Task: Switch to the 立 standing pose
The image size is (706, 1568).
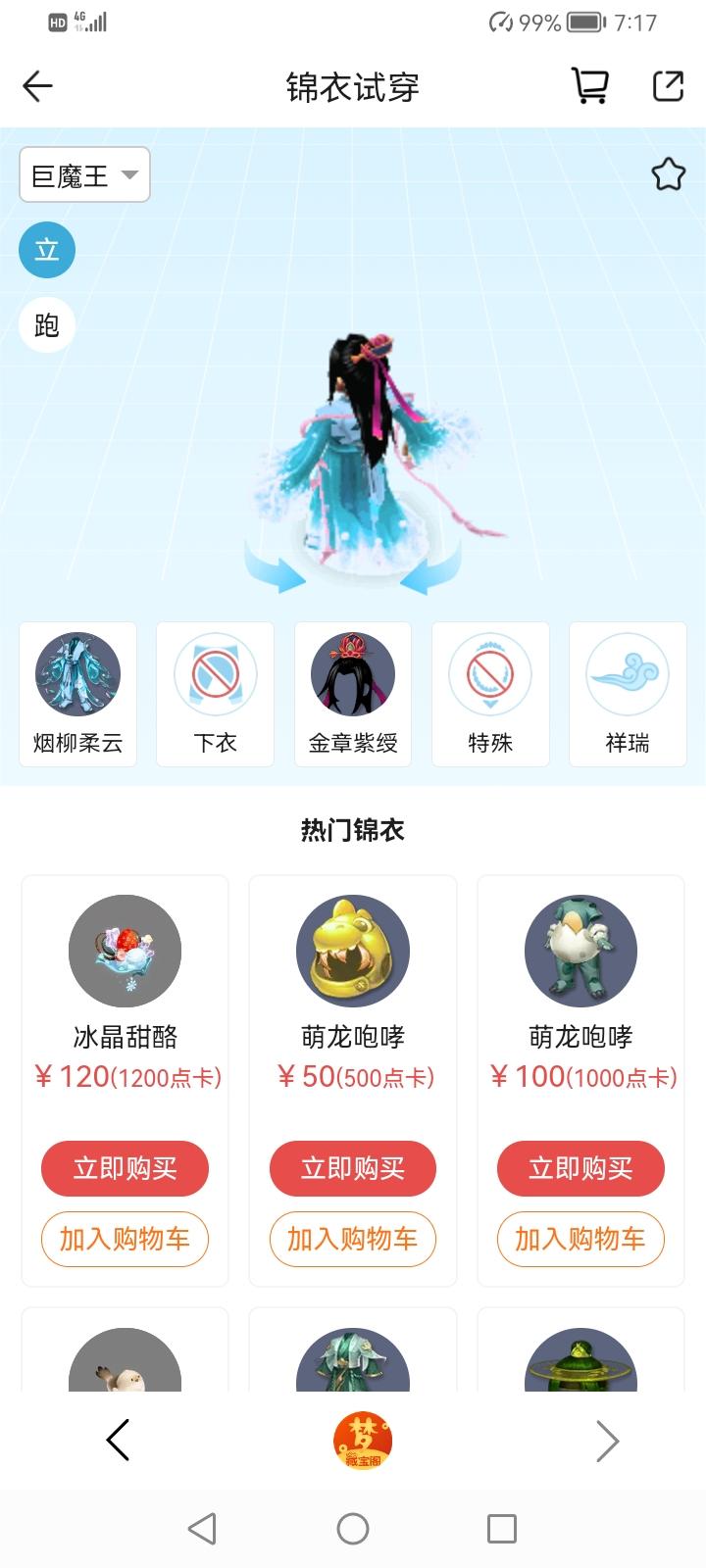Action: click(x=47, y=251)
